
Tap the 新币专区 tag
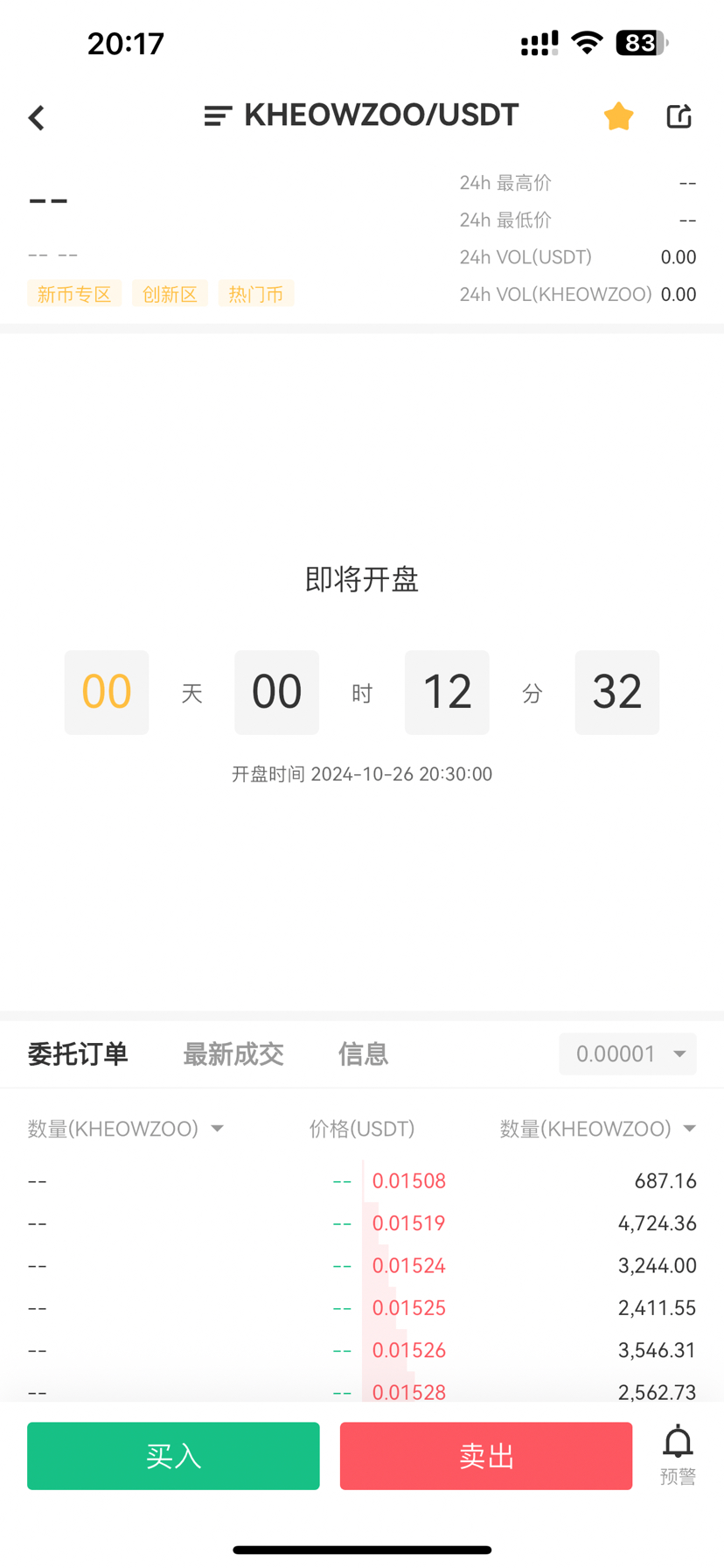74,294
